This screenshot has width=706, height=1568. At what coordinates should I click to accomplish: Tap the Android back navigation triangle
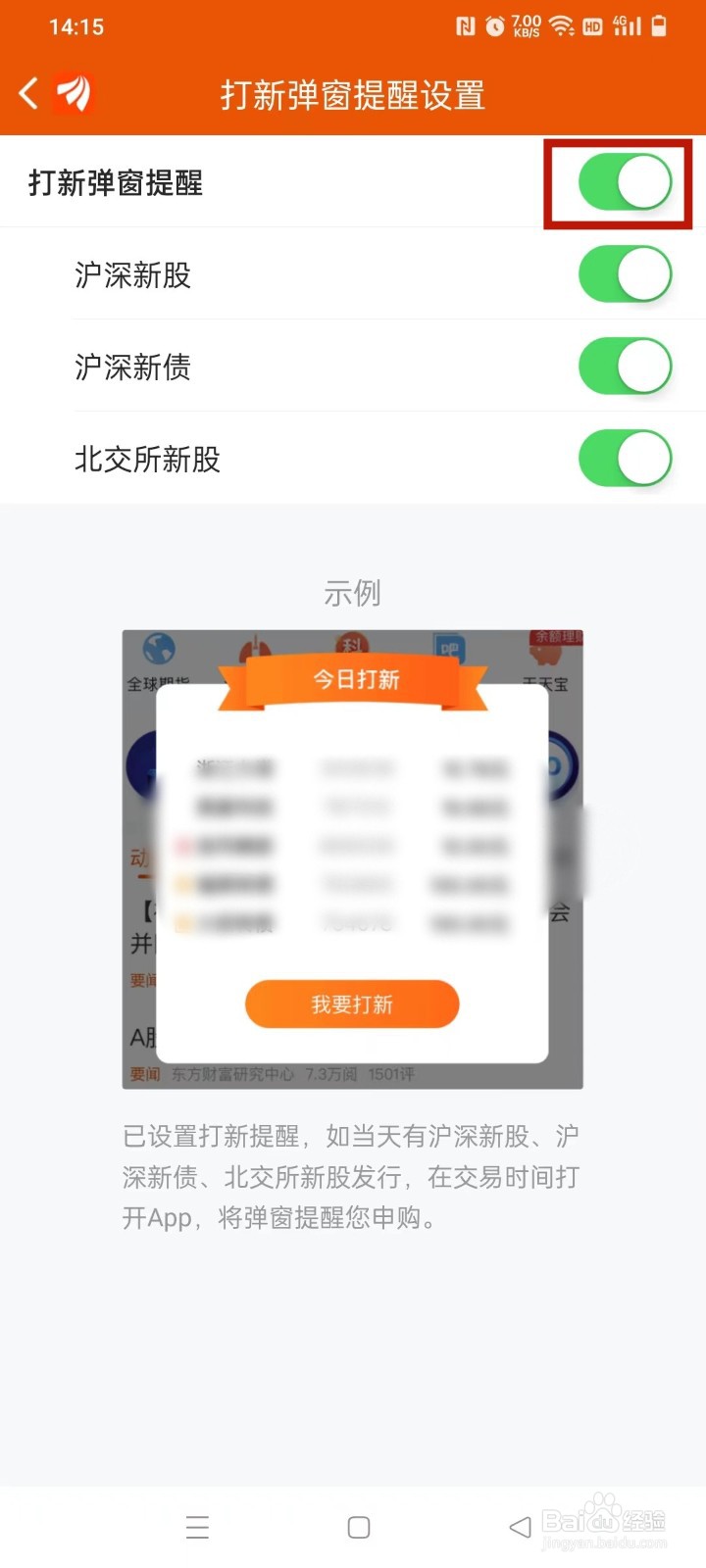pos(520,1527)
